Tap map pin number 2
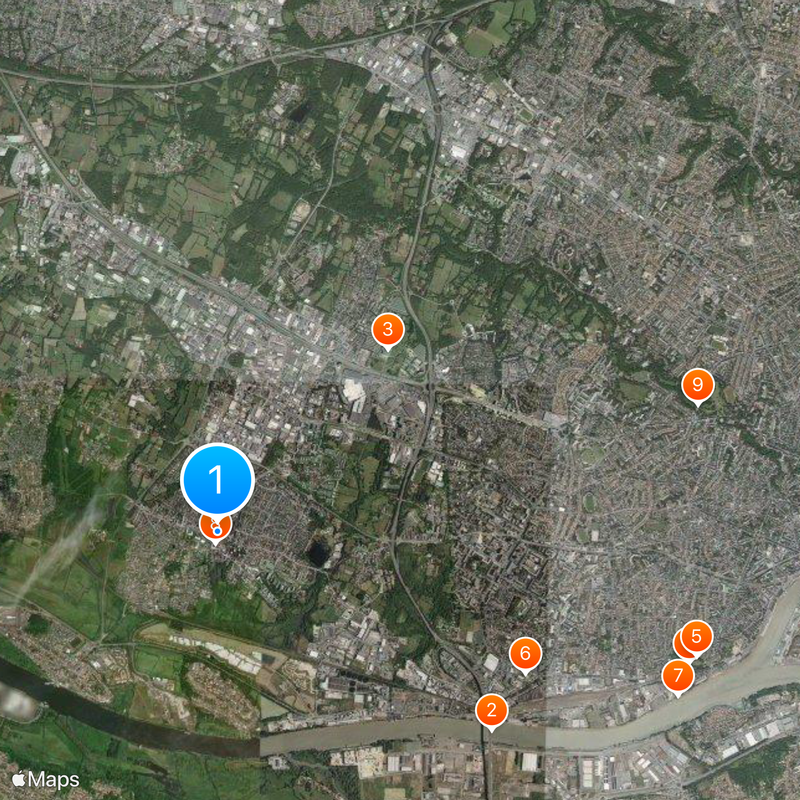Screen dimensions: 800x800 pos(491,710)
